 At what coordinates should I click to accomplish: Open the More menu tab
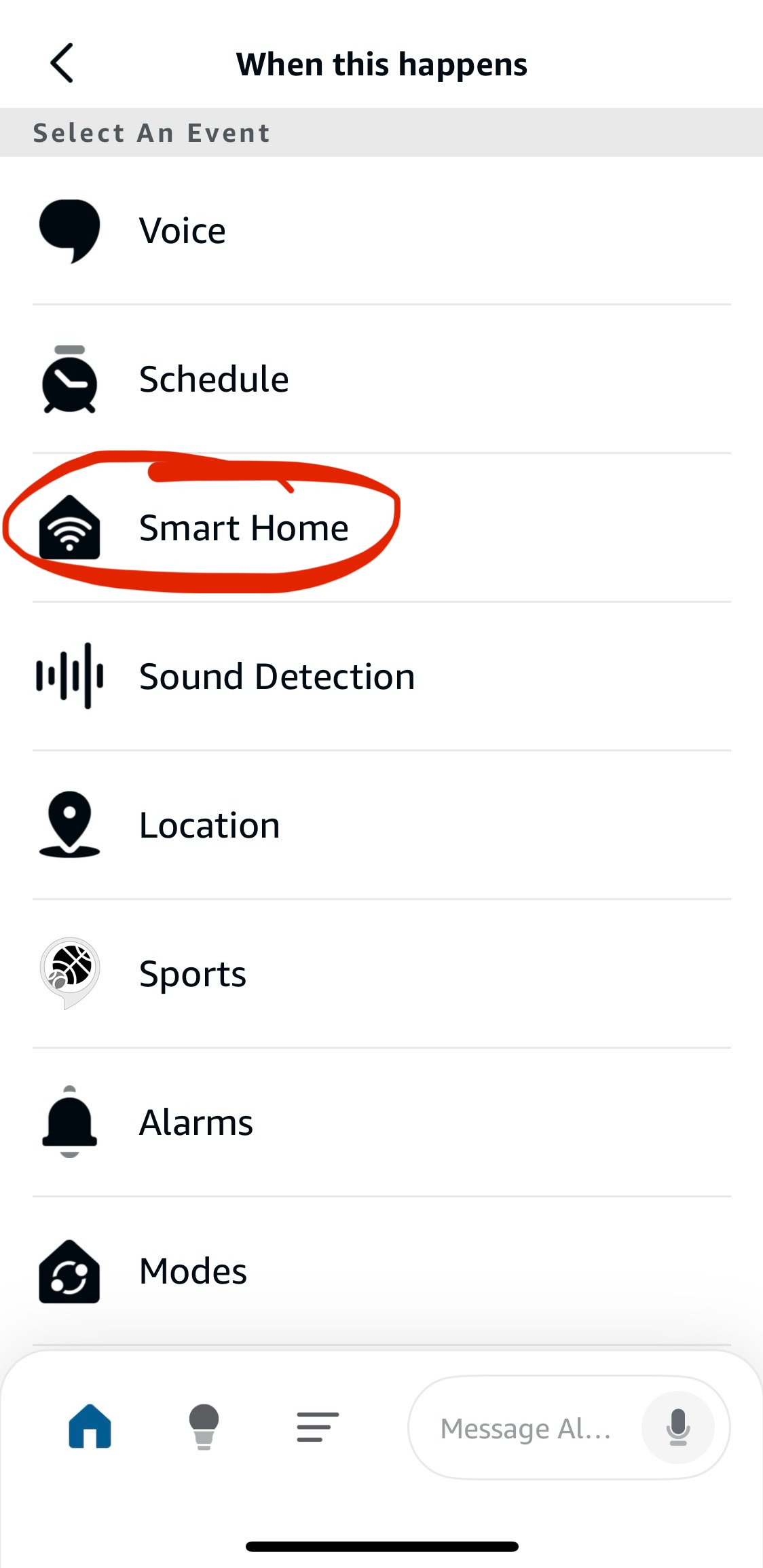(x=318, y=1427)
